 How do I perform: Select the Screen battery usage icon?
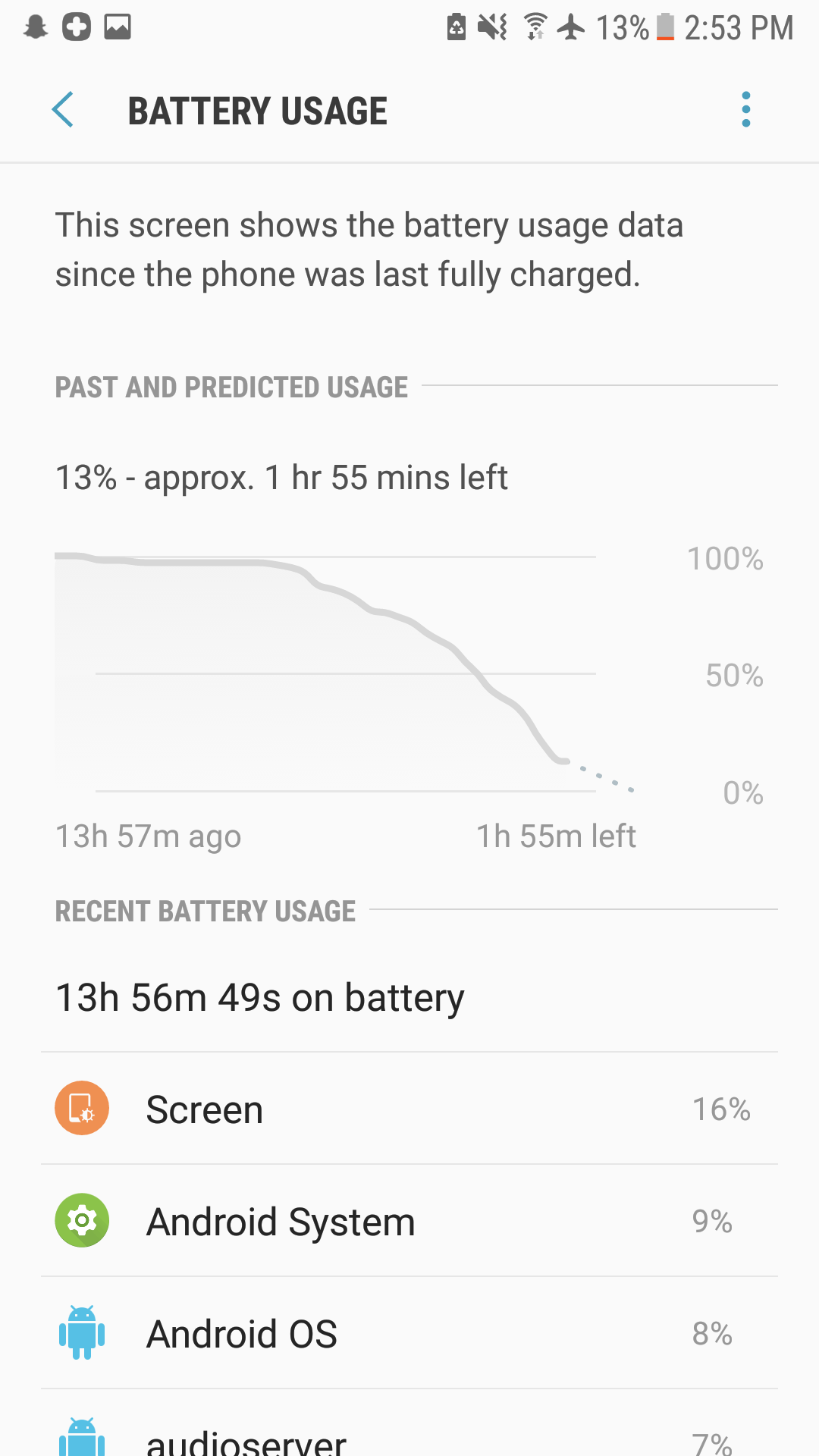point(81,1108)
